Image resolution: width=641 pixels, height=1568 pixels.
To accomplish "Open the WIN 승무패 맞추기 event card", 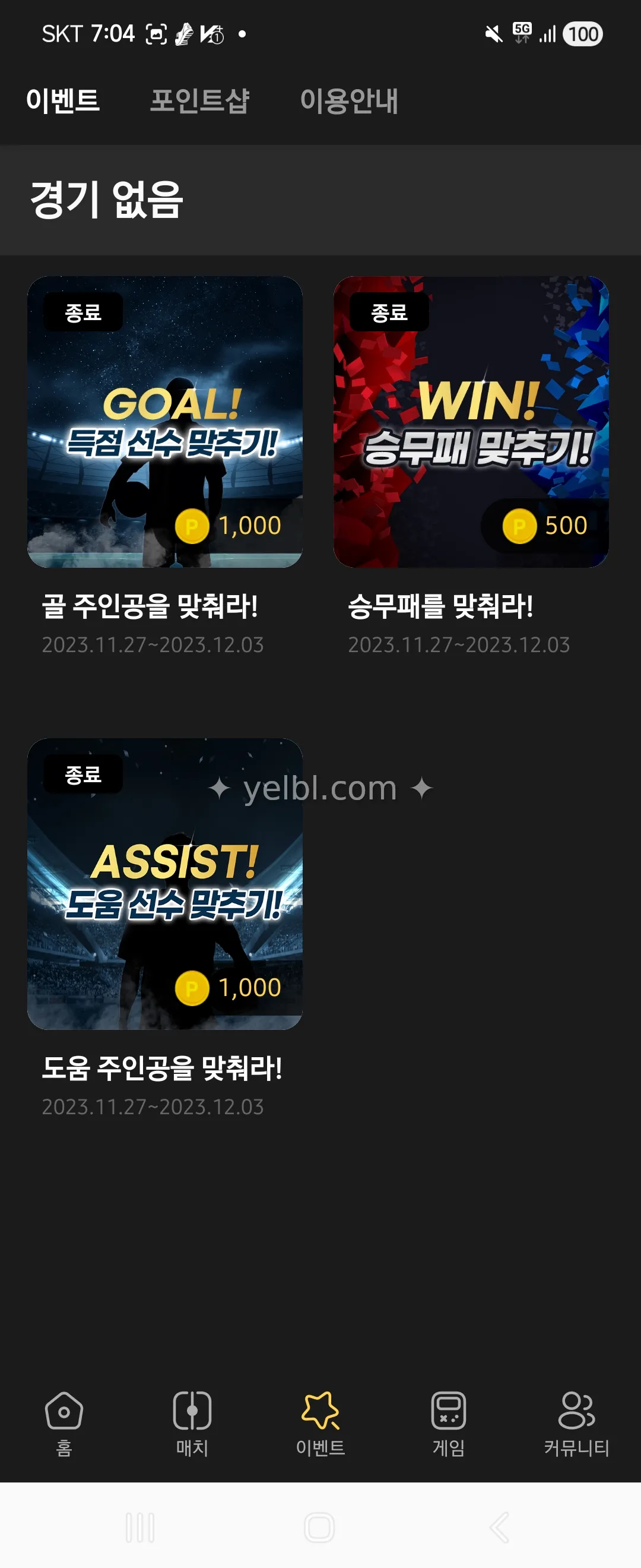I will pyautogui.click(x=471, y=422).
